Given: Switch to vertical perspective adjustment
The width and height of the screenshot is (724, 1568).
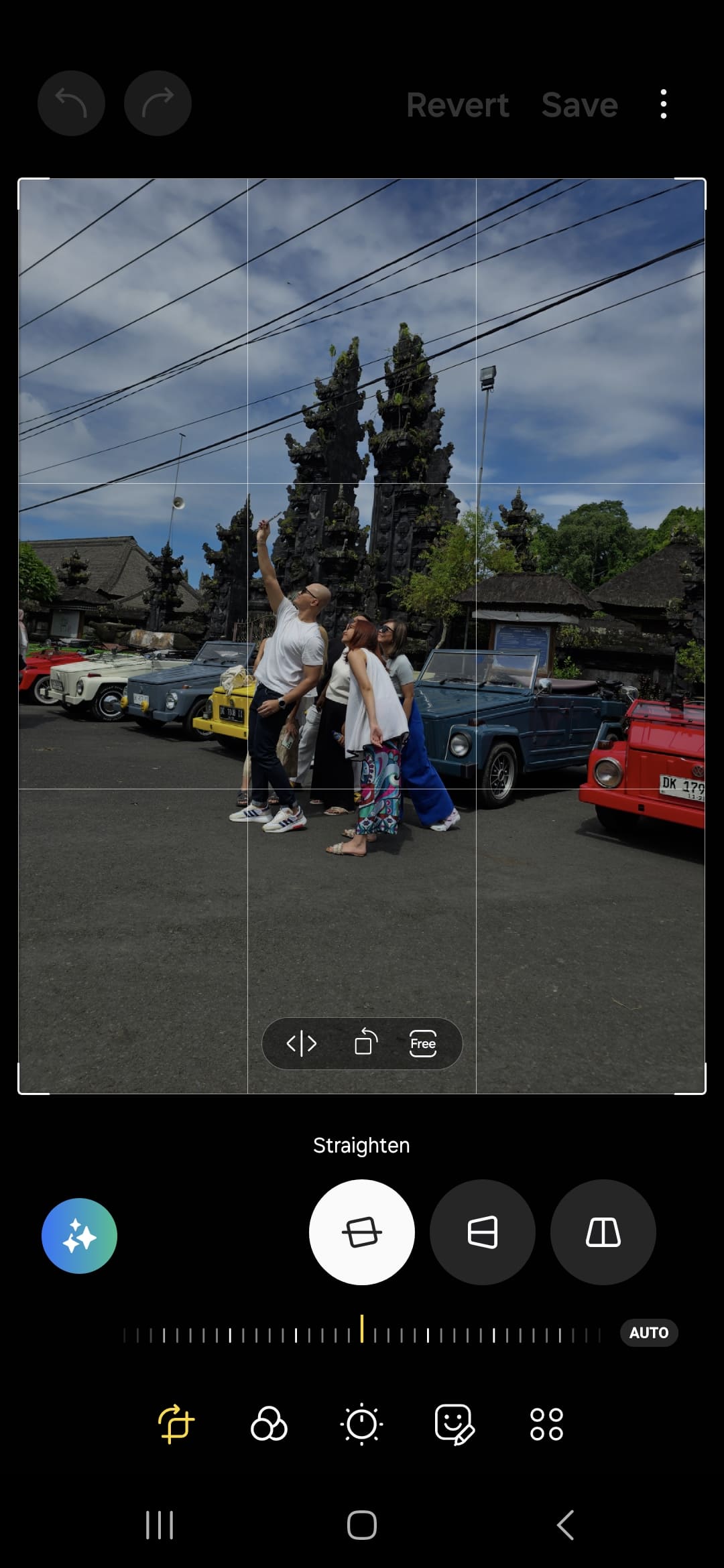Looking at the screenshot, I should click(603, 1232).
